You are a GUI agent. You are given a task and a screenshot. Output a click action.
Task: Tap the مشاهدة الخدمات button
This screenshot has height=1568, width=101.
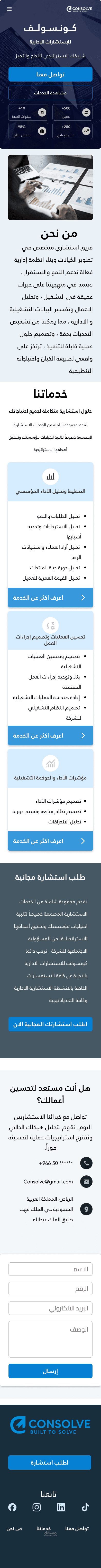(50, 93)
